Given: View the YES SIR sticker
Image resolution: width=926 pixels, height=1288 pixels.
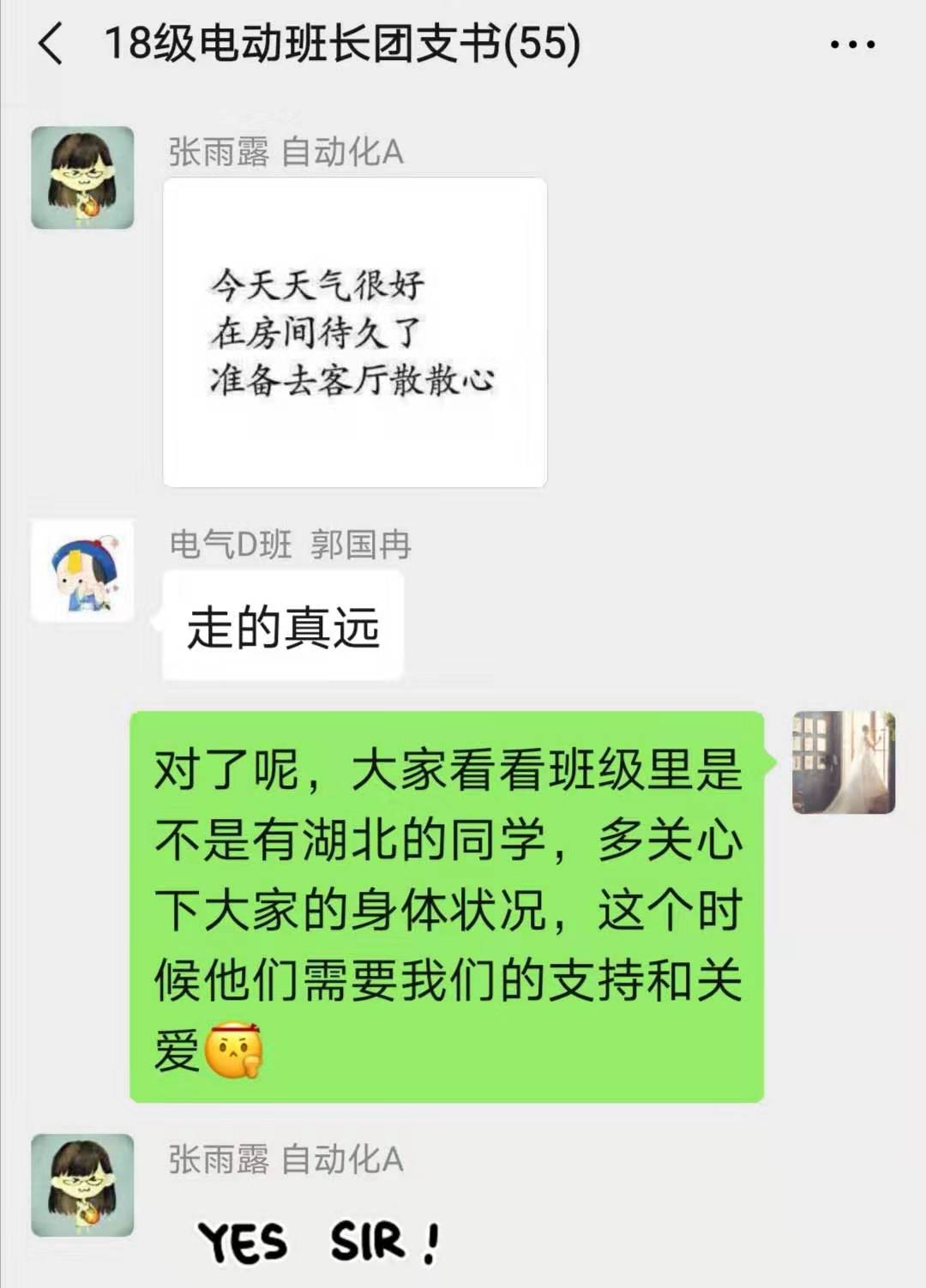Looking at the screenshot, I should point(319,1242).
